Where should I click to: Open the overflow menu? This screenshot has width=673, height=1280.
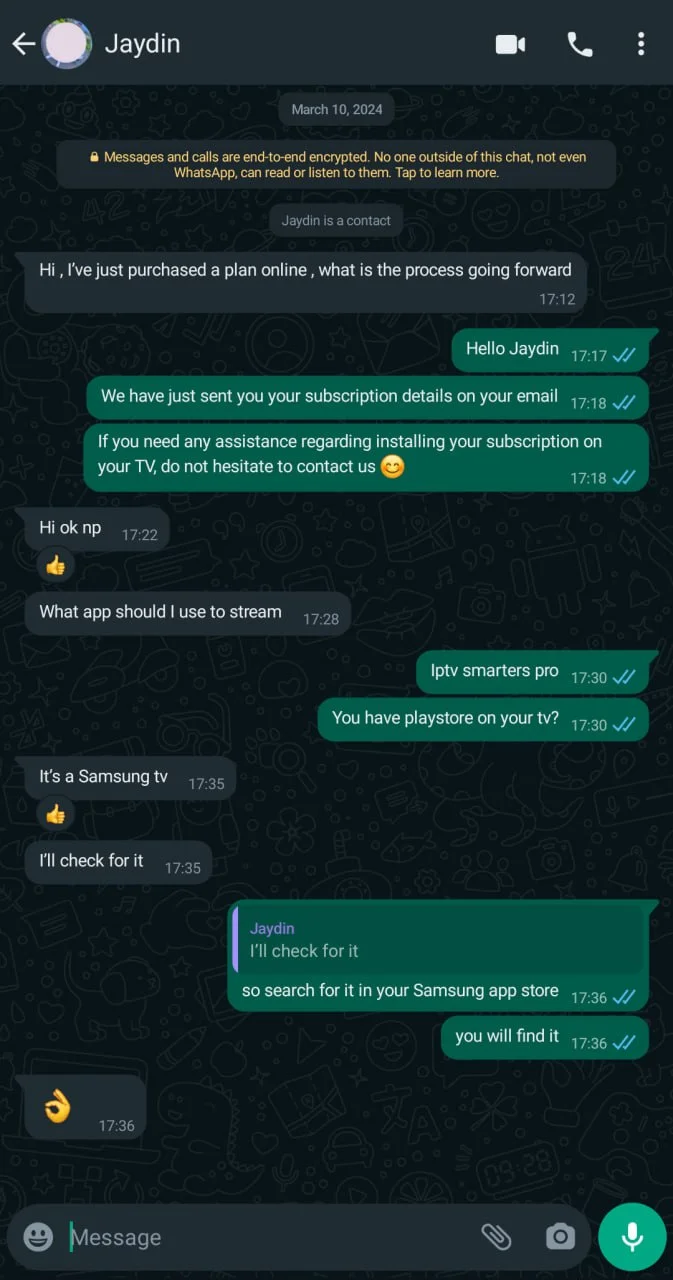point(641,44)
